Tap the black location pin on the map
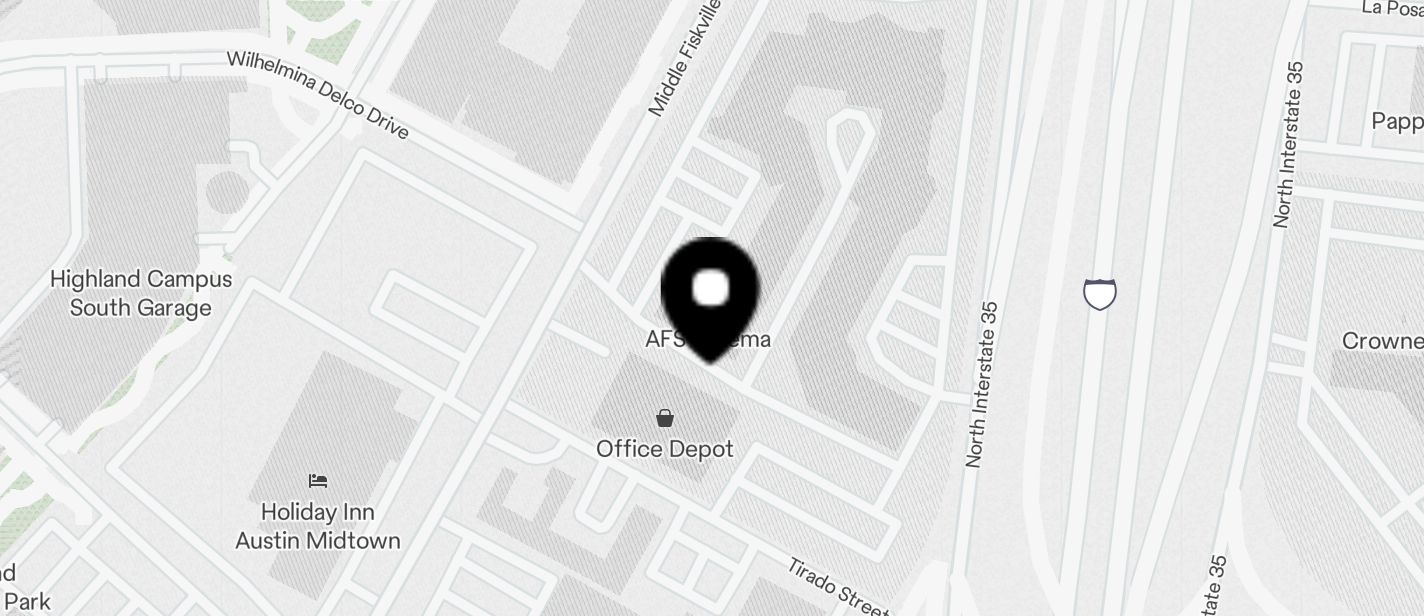This screenshot has width=1424, height=616. (x=710, y=294)
